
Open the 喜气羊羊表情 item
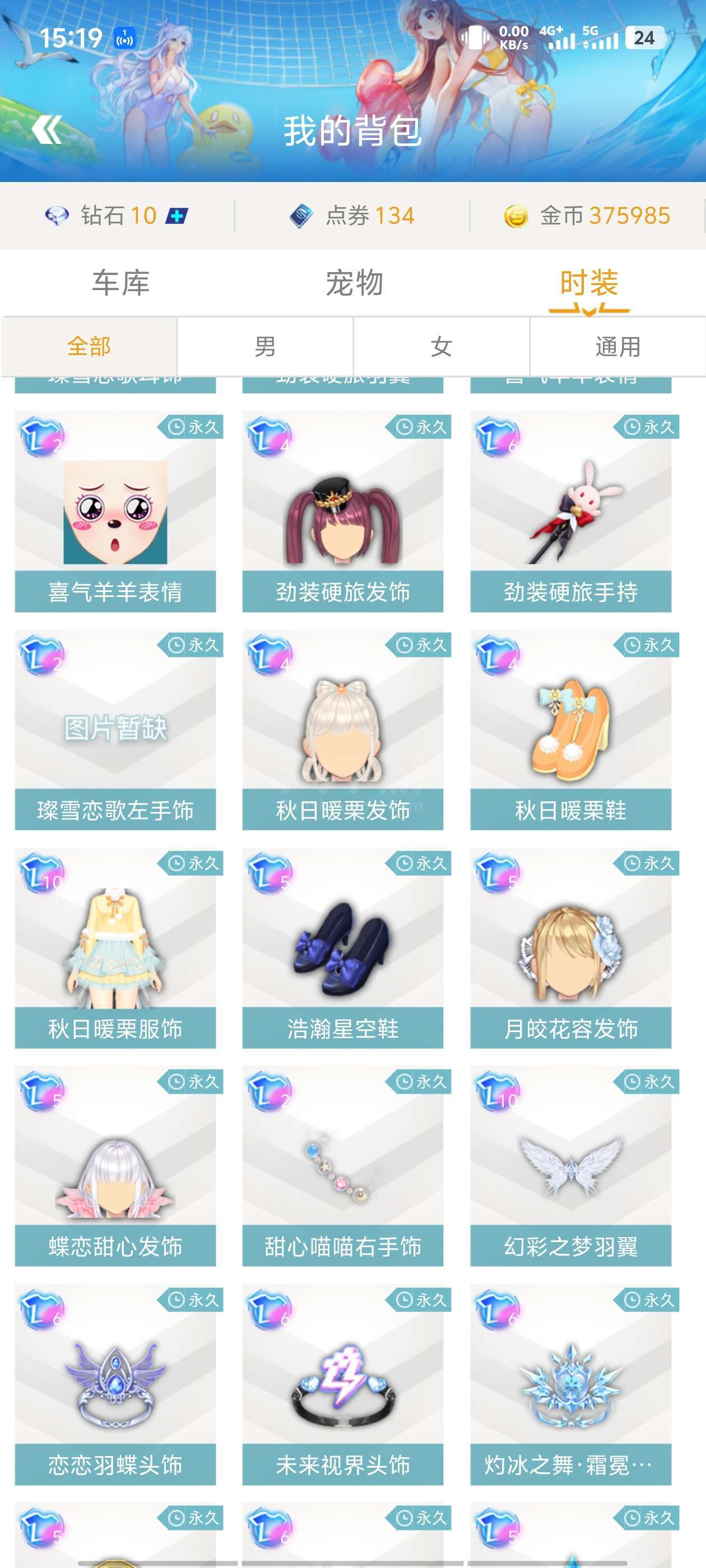coord(115,512)
